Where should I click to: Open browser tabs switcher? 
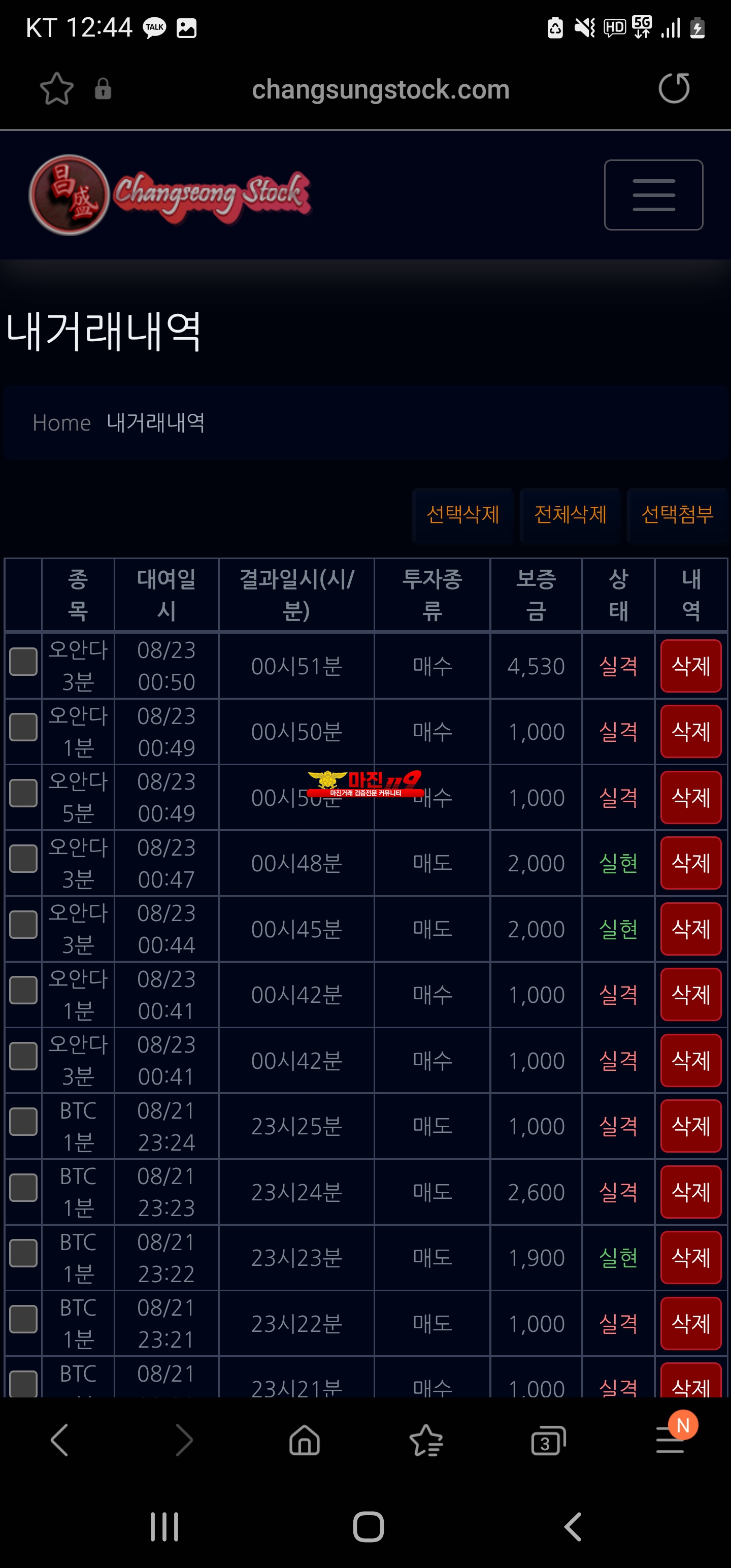coord(548,1440)
